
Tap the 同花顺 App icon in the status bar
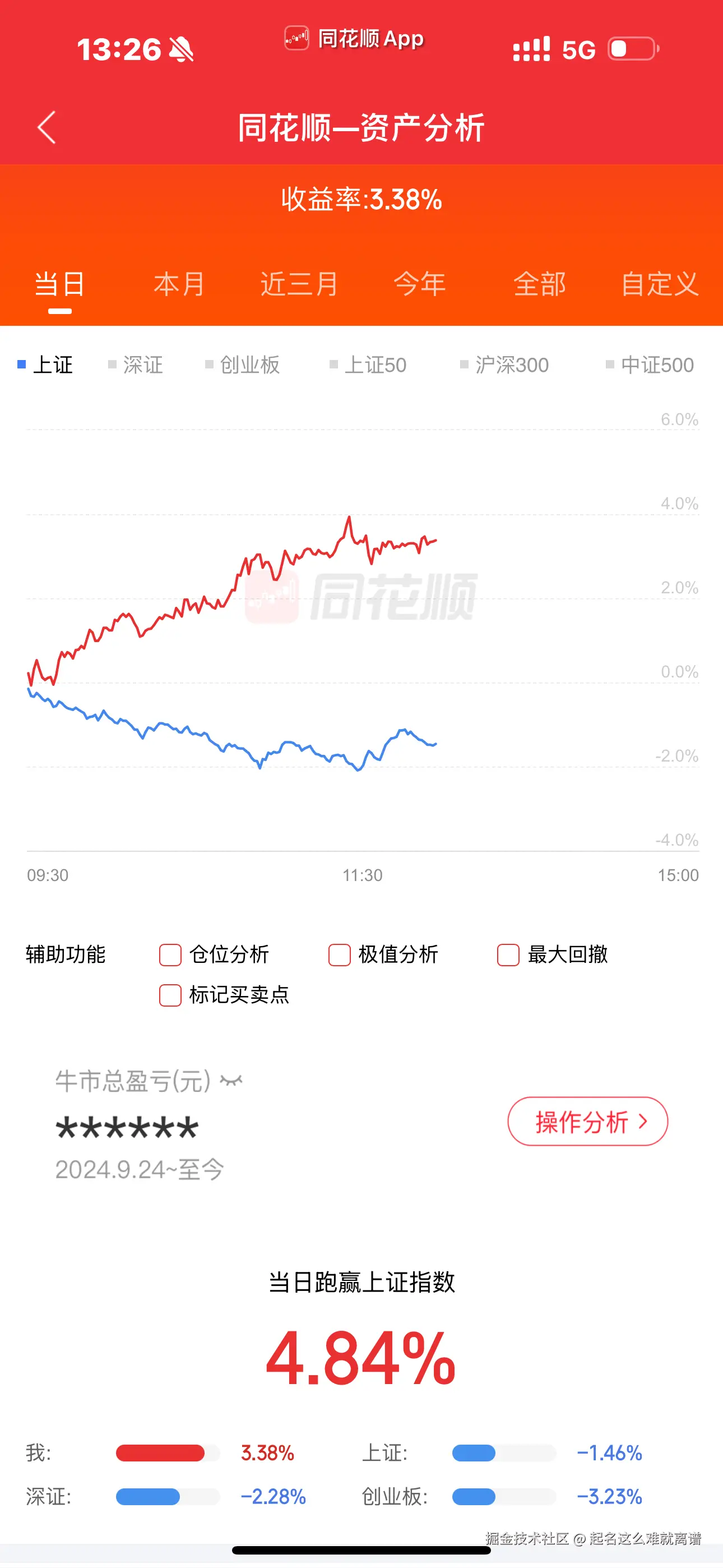pyautogui.click(x=296, y=38)
